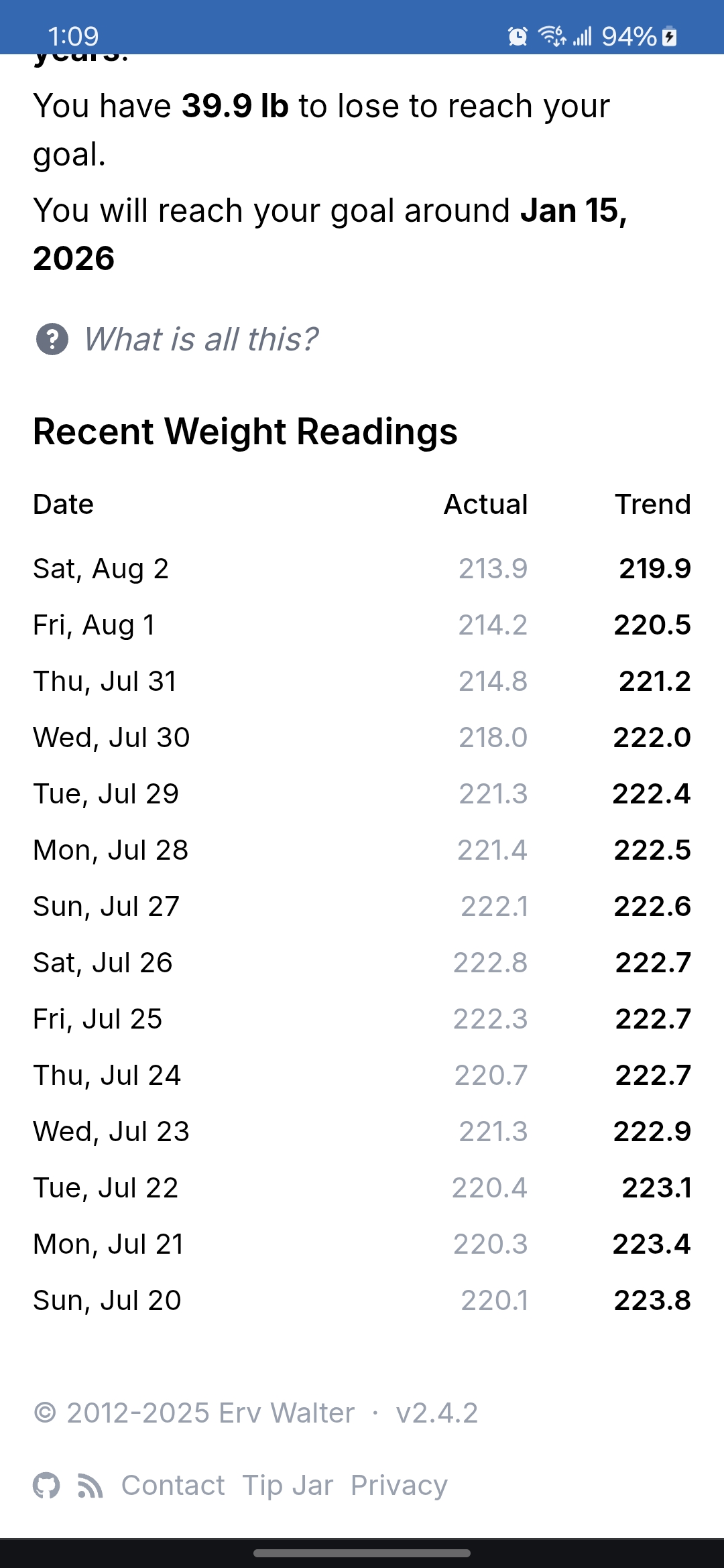Open the Privacy link
The height and width of the screenshot is (1568, 724).
tap(399, 1486)
